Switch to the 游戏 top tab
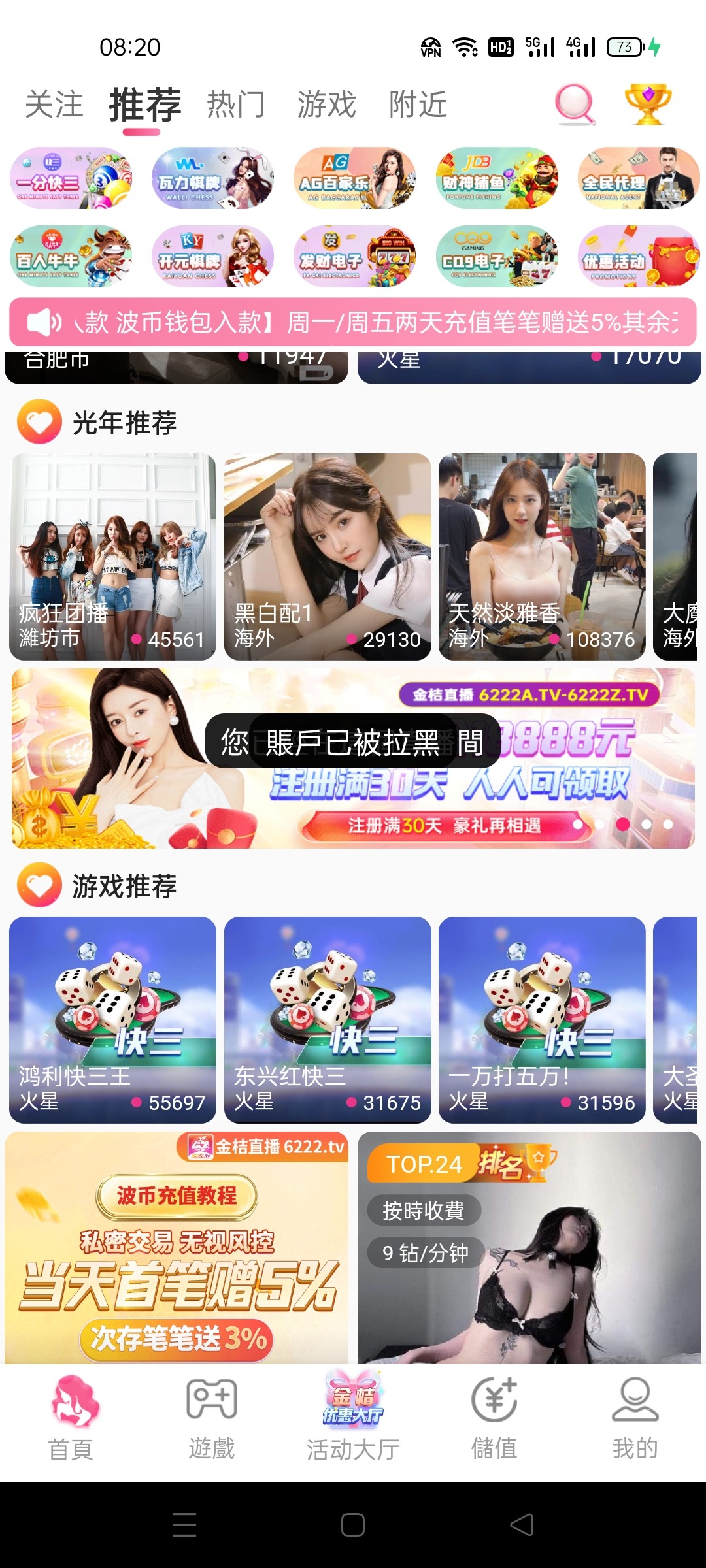 [326, 105]
